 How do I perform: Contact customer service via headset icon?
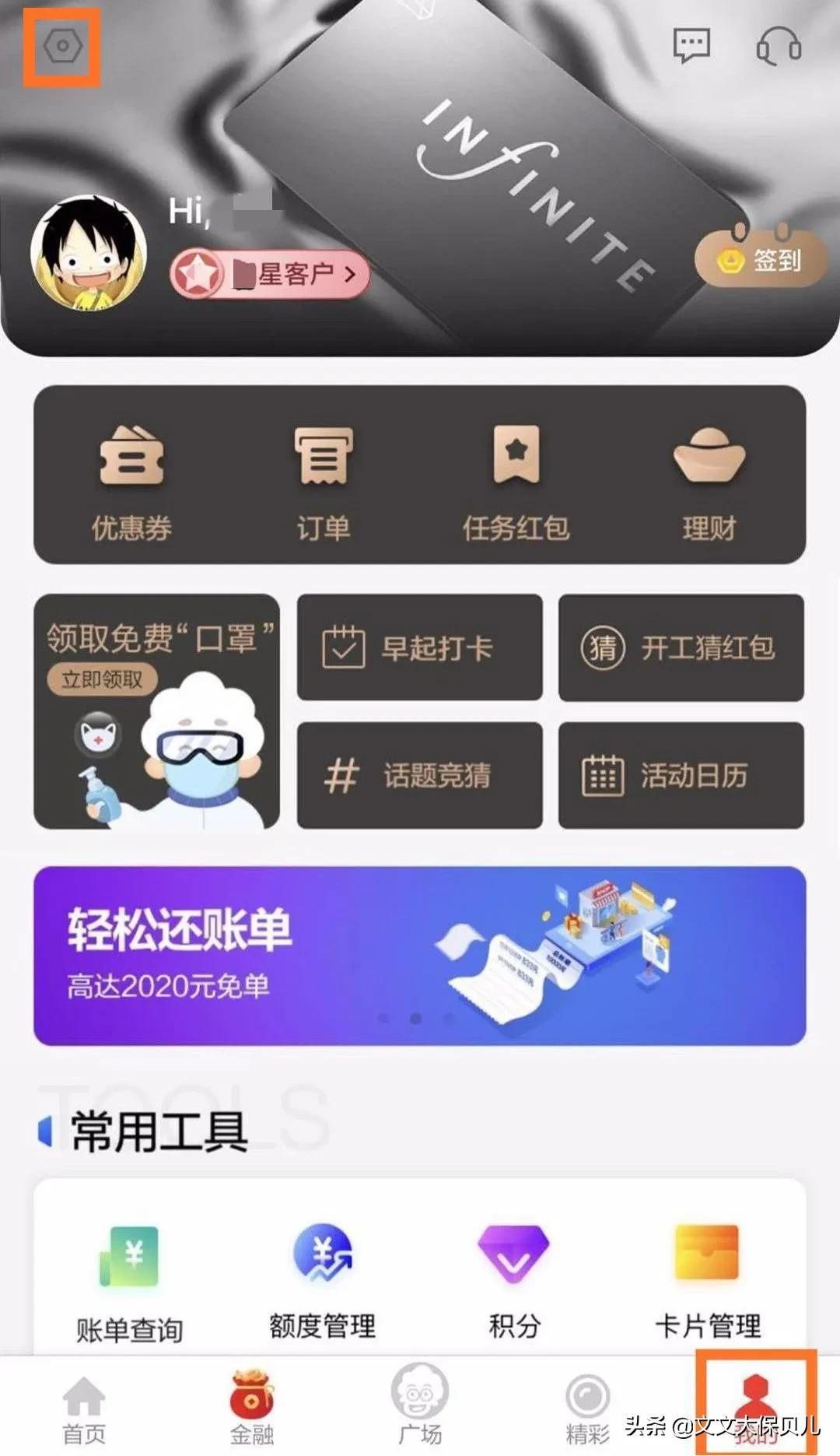click(779, 46)
